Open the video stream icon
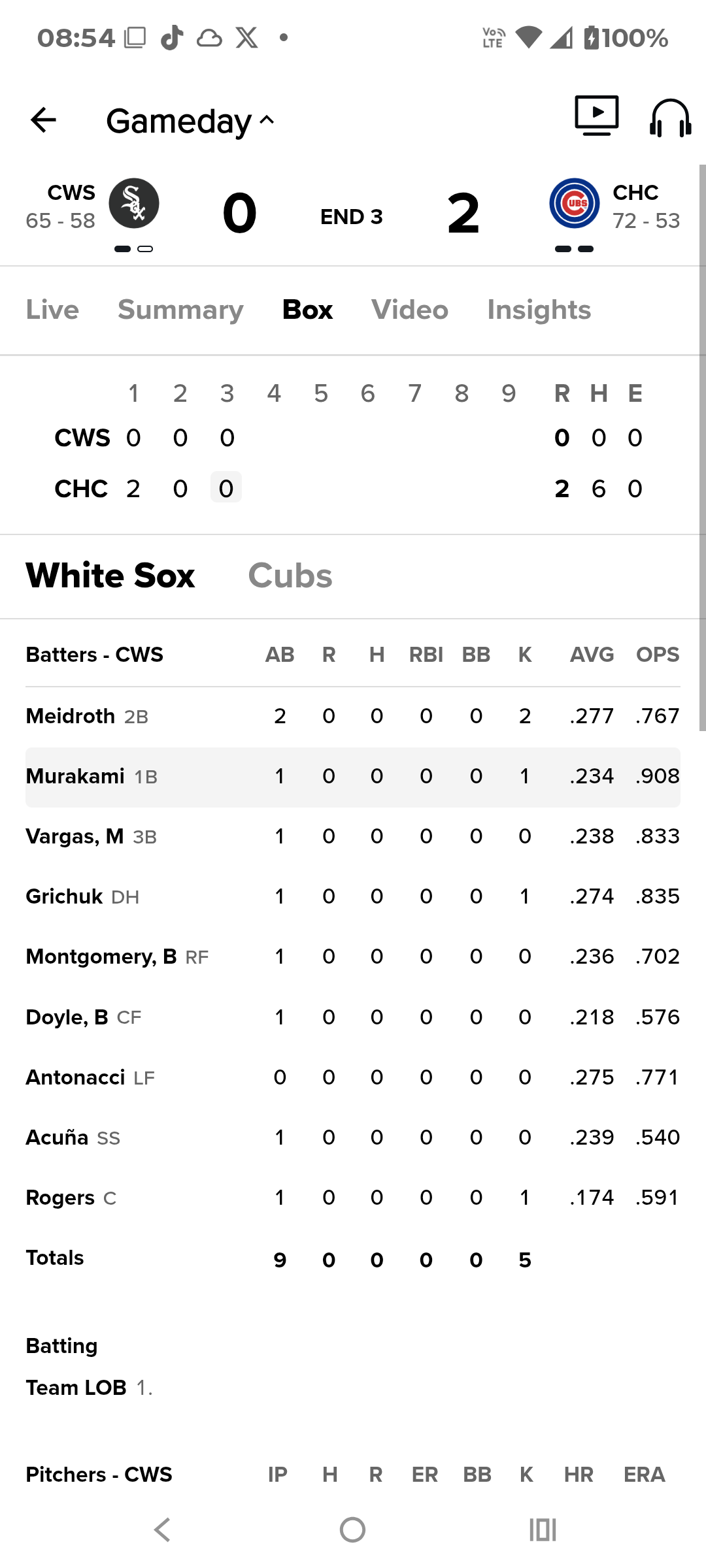706x1568 pixels. coord(597,116)
